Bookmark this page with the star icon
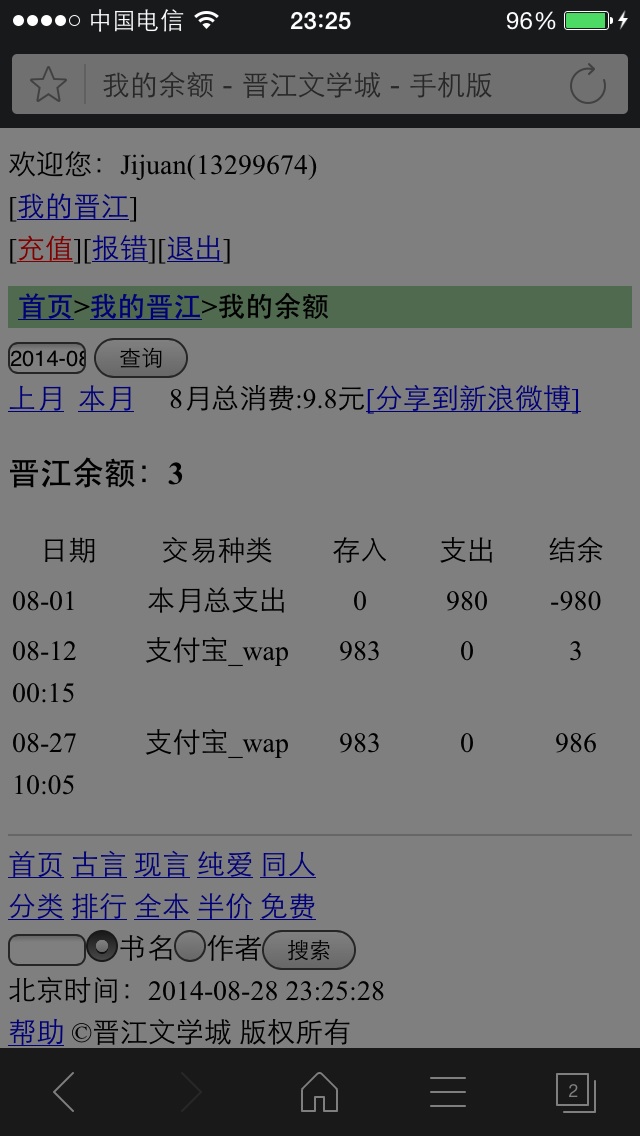 click(x=48, y=84)
